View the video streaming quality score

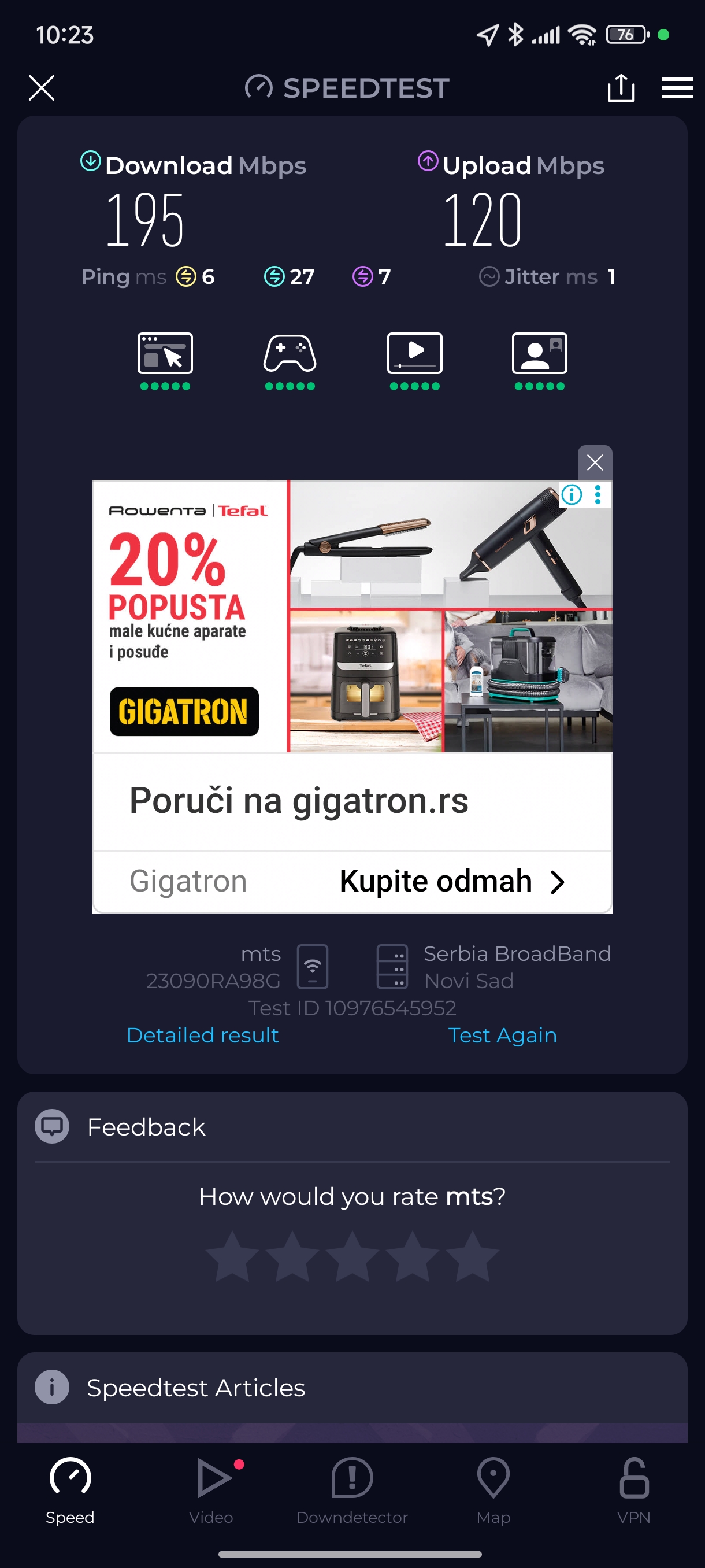[415, 360]
